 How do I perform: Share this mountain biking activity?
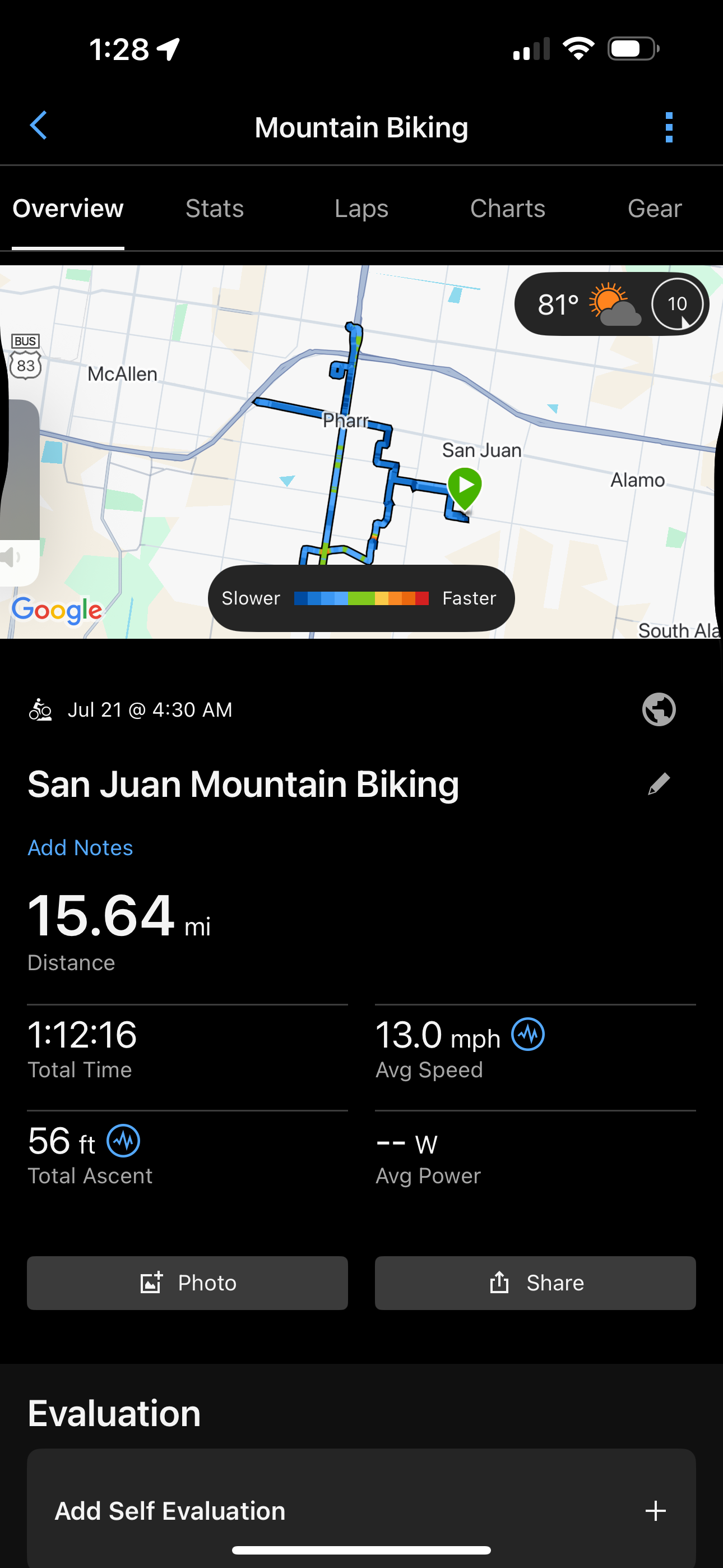tap(536, 1283)
